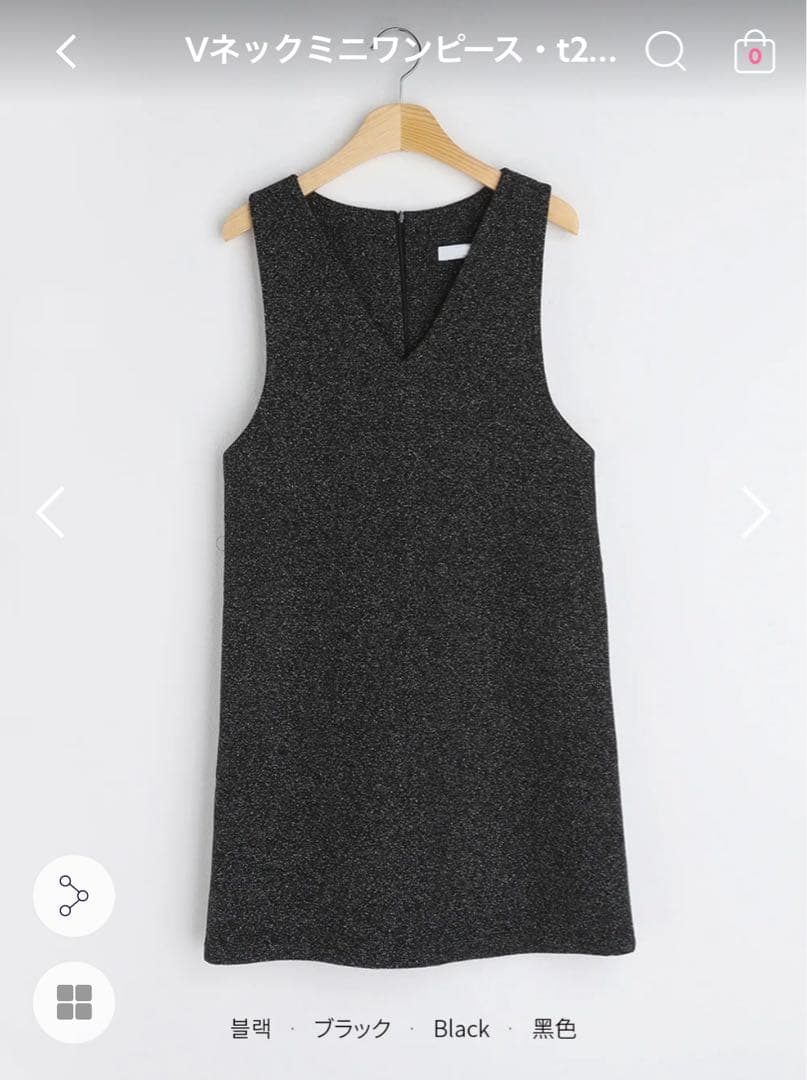Show the previous product image
The image size is (807, 1080).
[50, 513]
